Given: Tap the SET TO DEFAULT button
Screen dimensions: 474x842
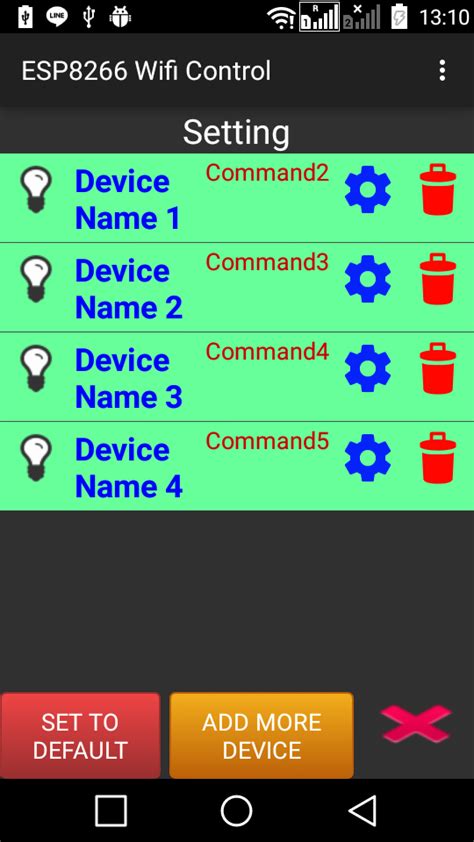Looking at the screenshot, I should pyautogui.click(x=80, y=736).
